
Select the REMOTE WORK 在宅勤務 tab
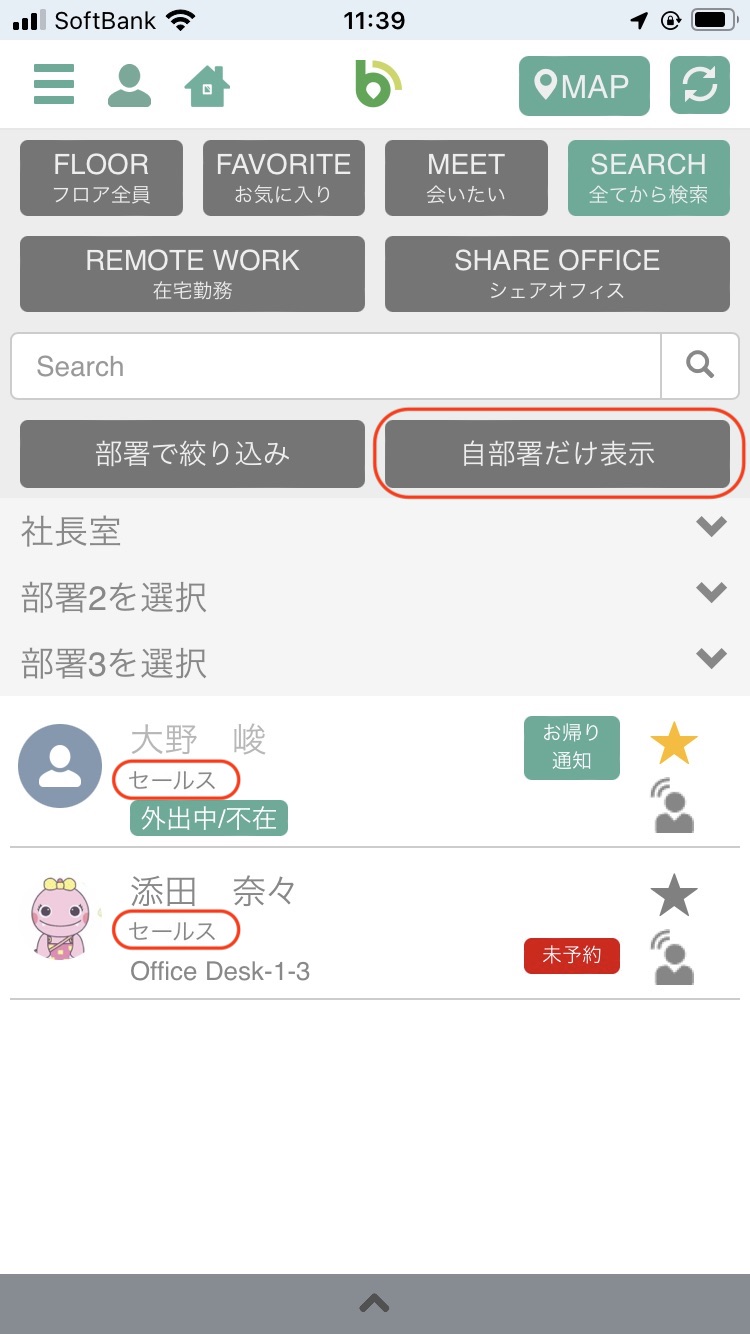[192, 273]
